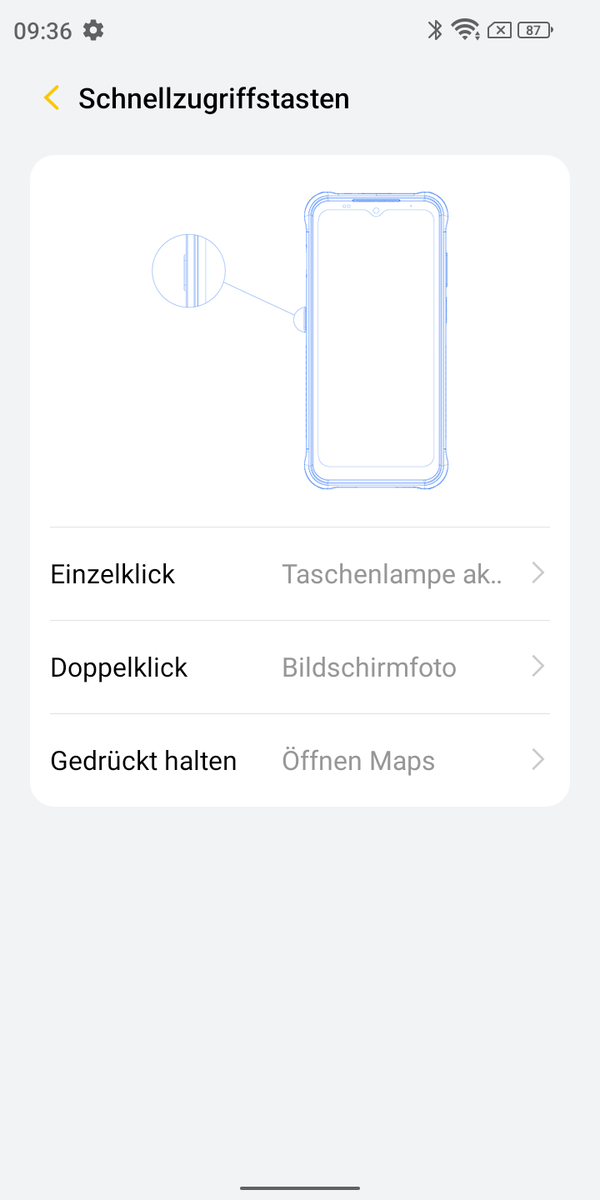Open the Einzelklick setting
Image resolution: width=600 pixels, height=1200 pixels.
click(x=300, y=574)
